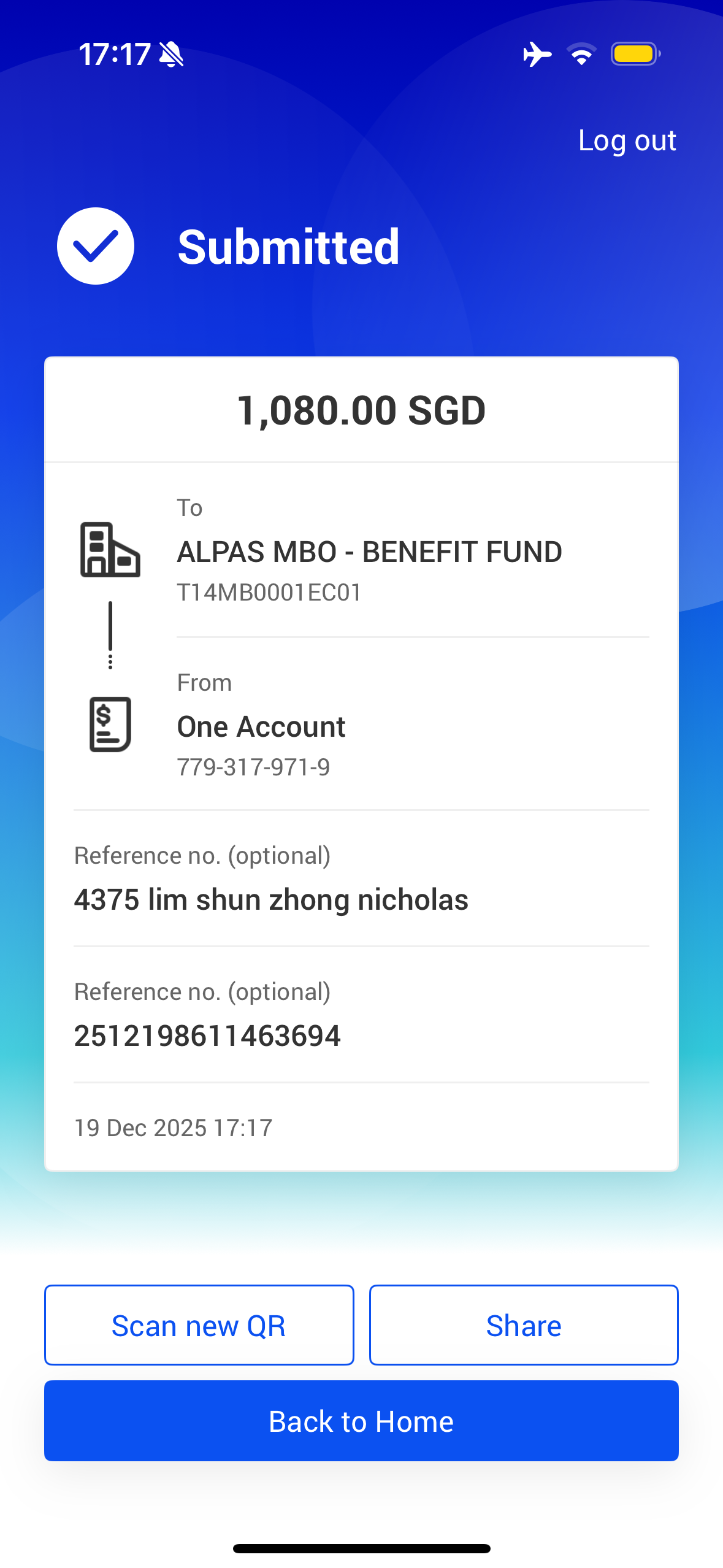Go back to Home
Viewport: 723px width, 1568px height.
(x=361, y=1421)
